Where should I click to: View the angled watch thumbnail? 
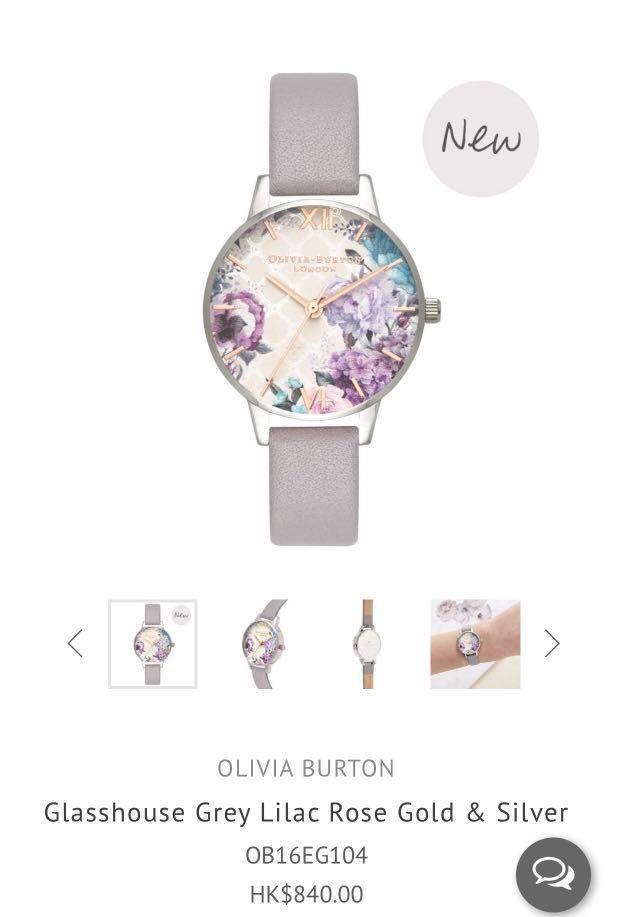point(262,644)
